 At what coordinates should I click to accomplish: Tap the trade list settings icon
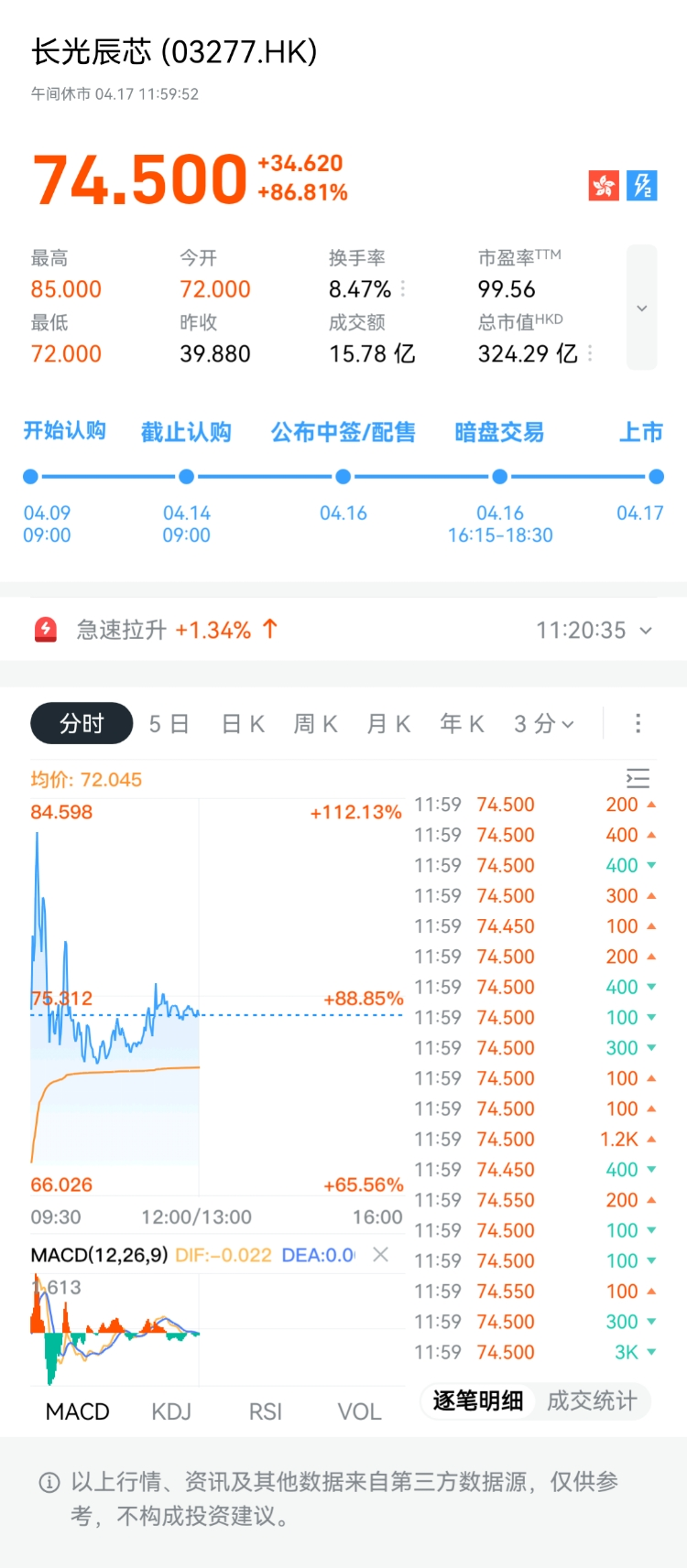(x=638, y=779)
